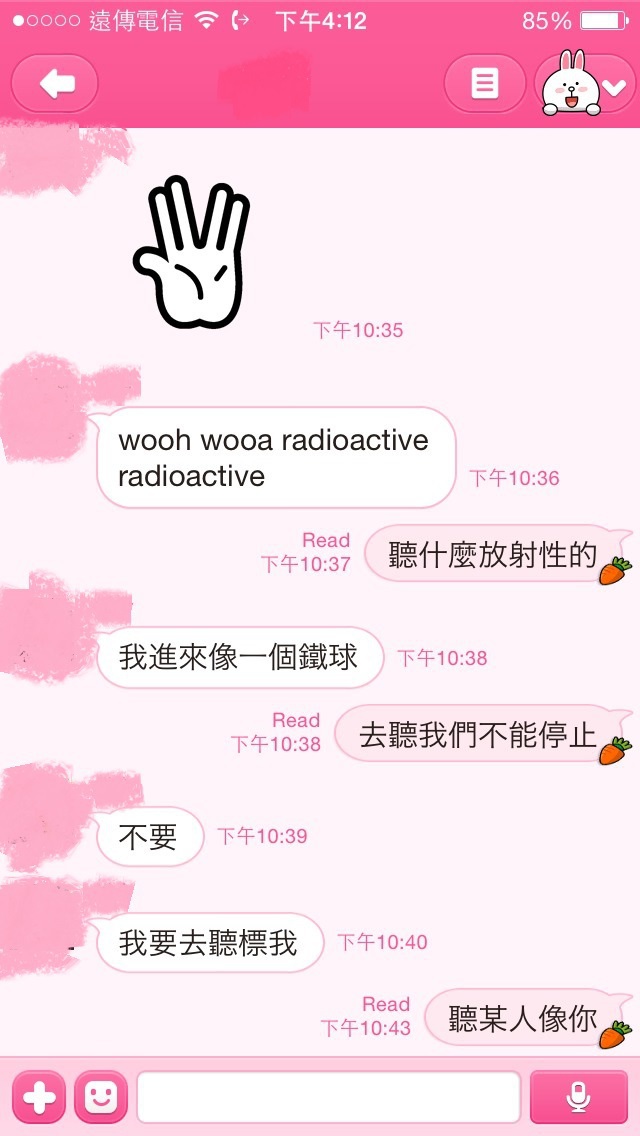Viewport: 640px width, 1136px height.
Task: Open the plus attachment menu
Action: tap(39, 1097)
